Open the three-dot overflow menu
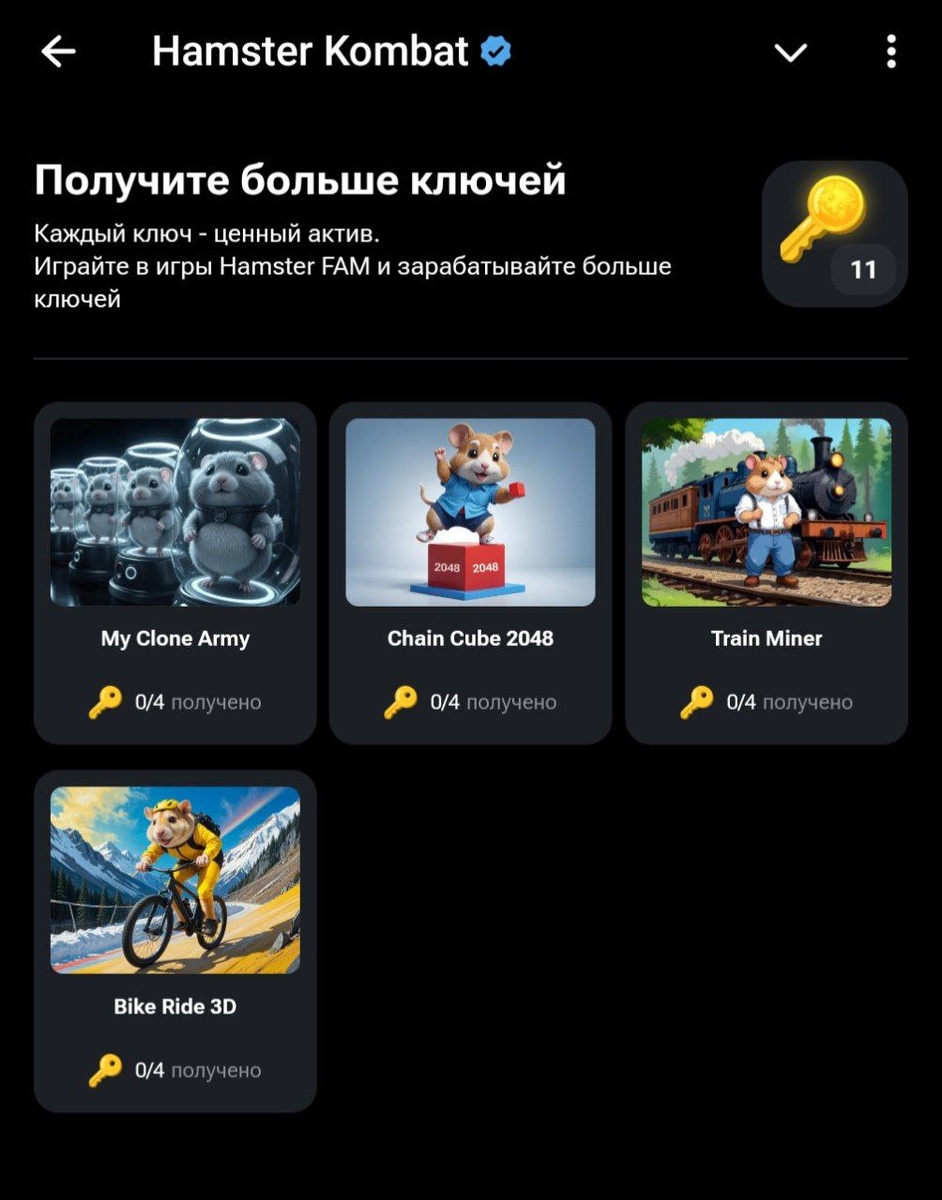Image resolution: width=942 pixels, height=1200 pixels. [891, 52]
